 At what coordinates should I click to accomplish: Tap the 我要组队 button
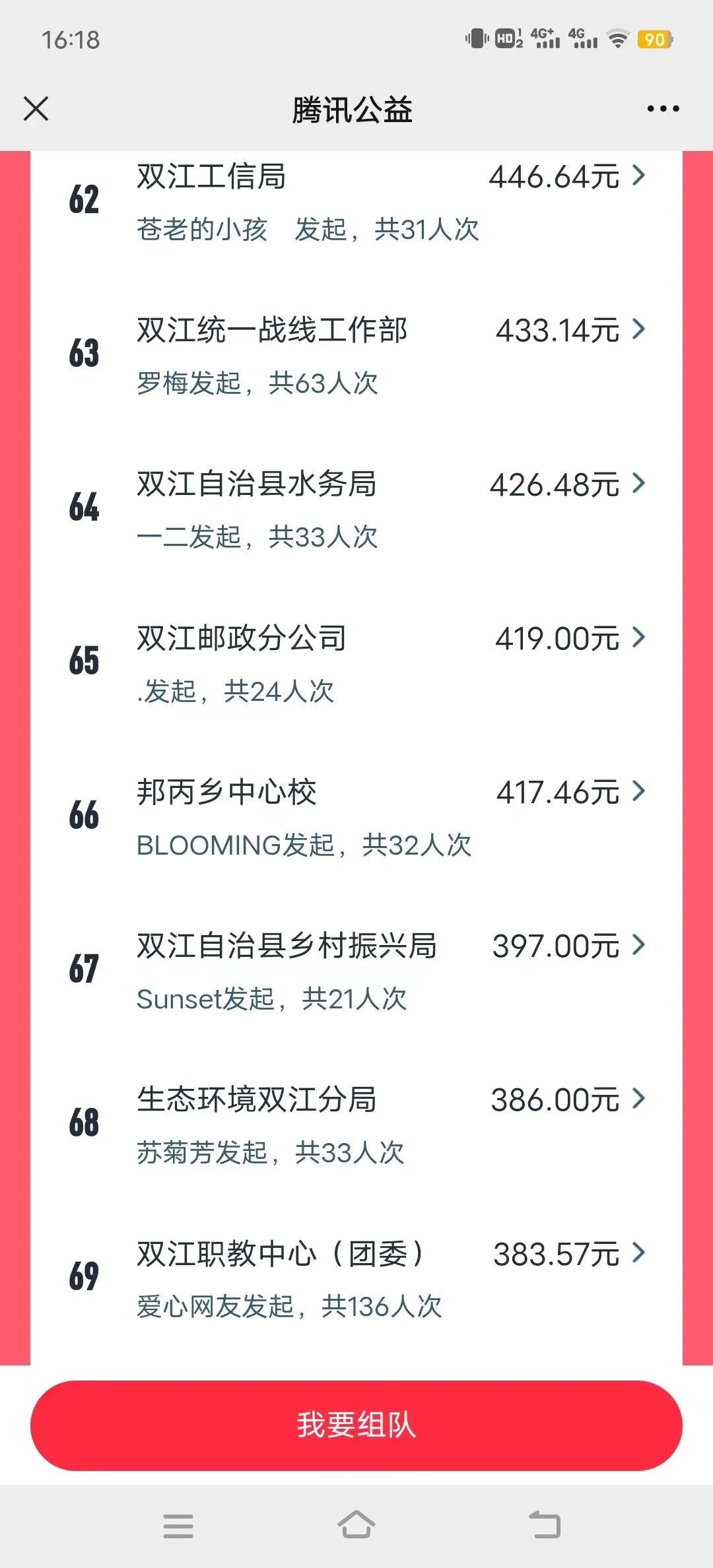coord(356,1425)
